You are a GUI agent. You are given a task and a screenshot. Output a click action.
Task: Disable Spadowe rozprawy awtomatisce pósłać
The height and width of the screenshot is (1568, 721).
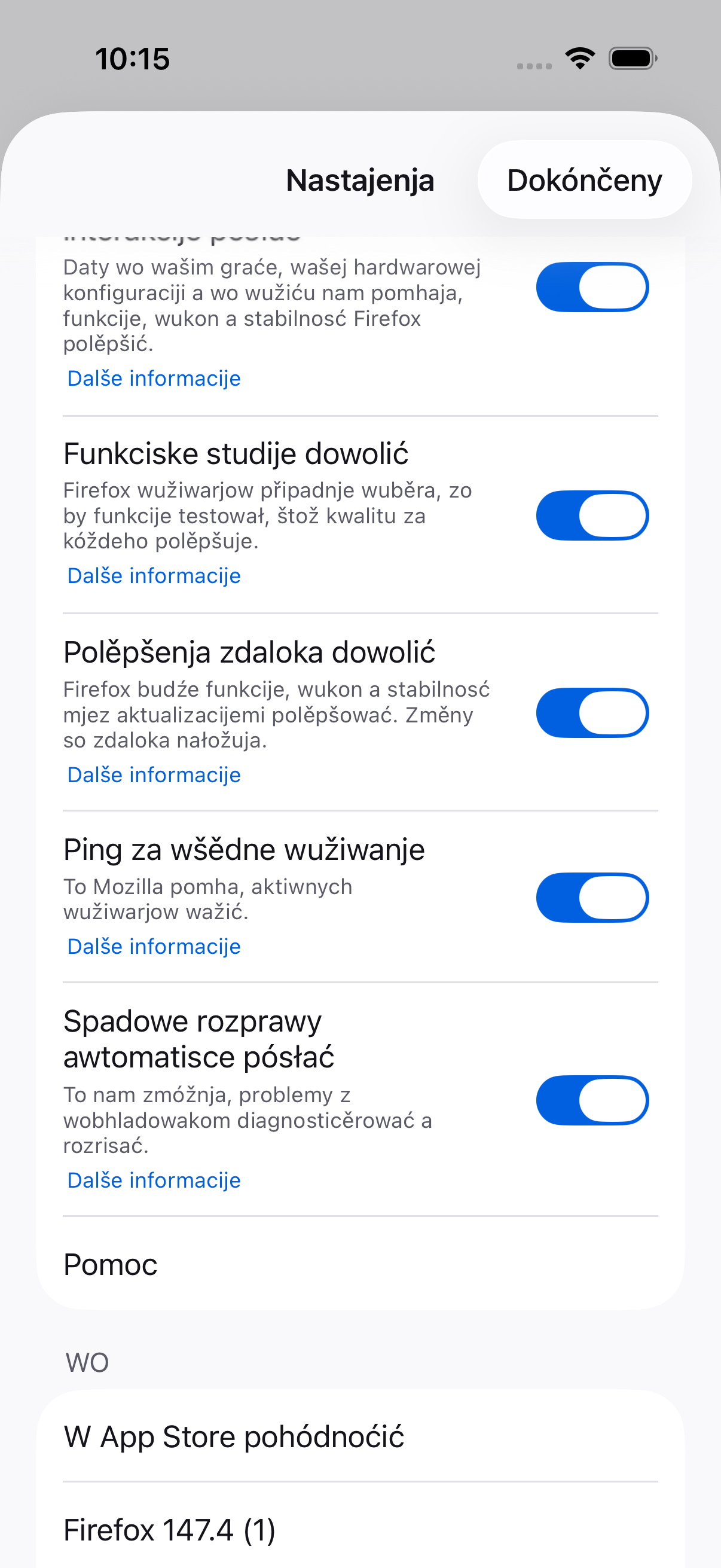pos(591,1100)
